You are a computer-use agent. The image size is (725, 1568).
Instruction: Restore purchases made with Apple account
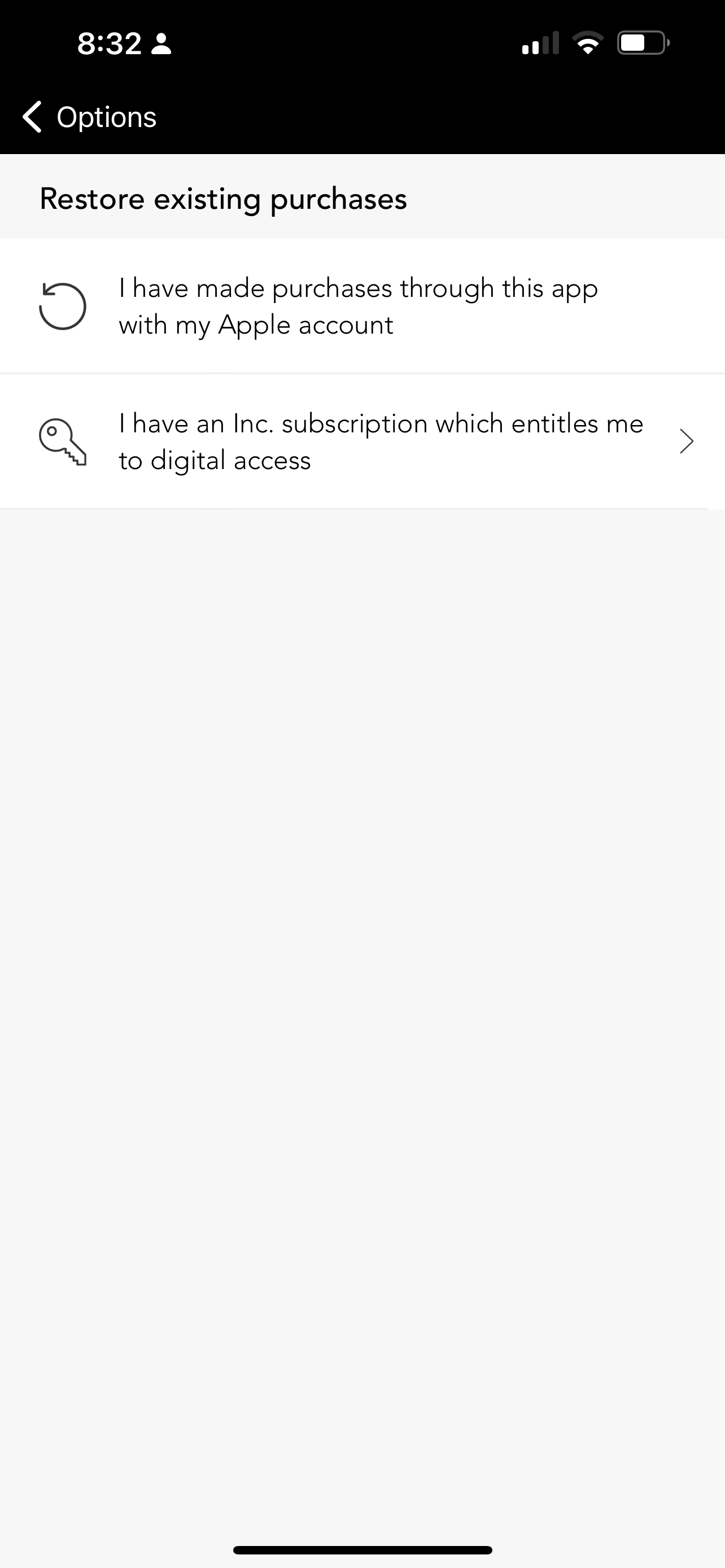pyautogui.click(x=358, y=306)
